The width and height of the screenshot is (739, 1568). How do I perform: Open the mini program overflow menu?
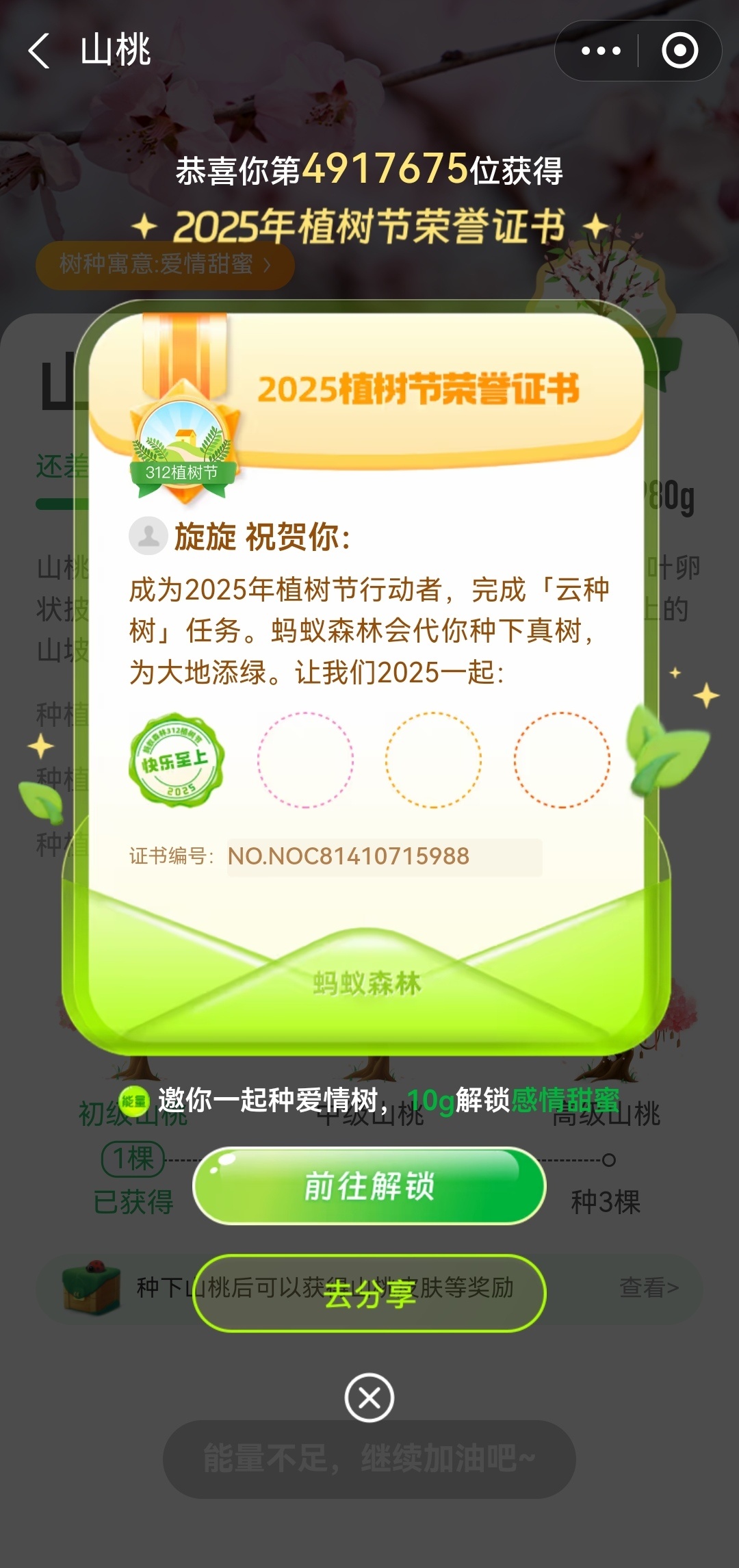pyautogui.click(x=600, y=51)
